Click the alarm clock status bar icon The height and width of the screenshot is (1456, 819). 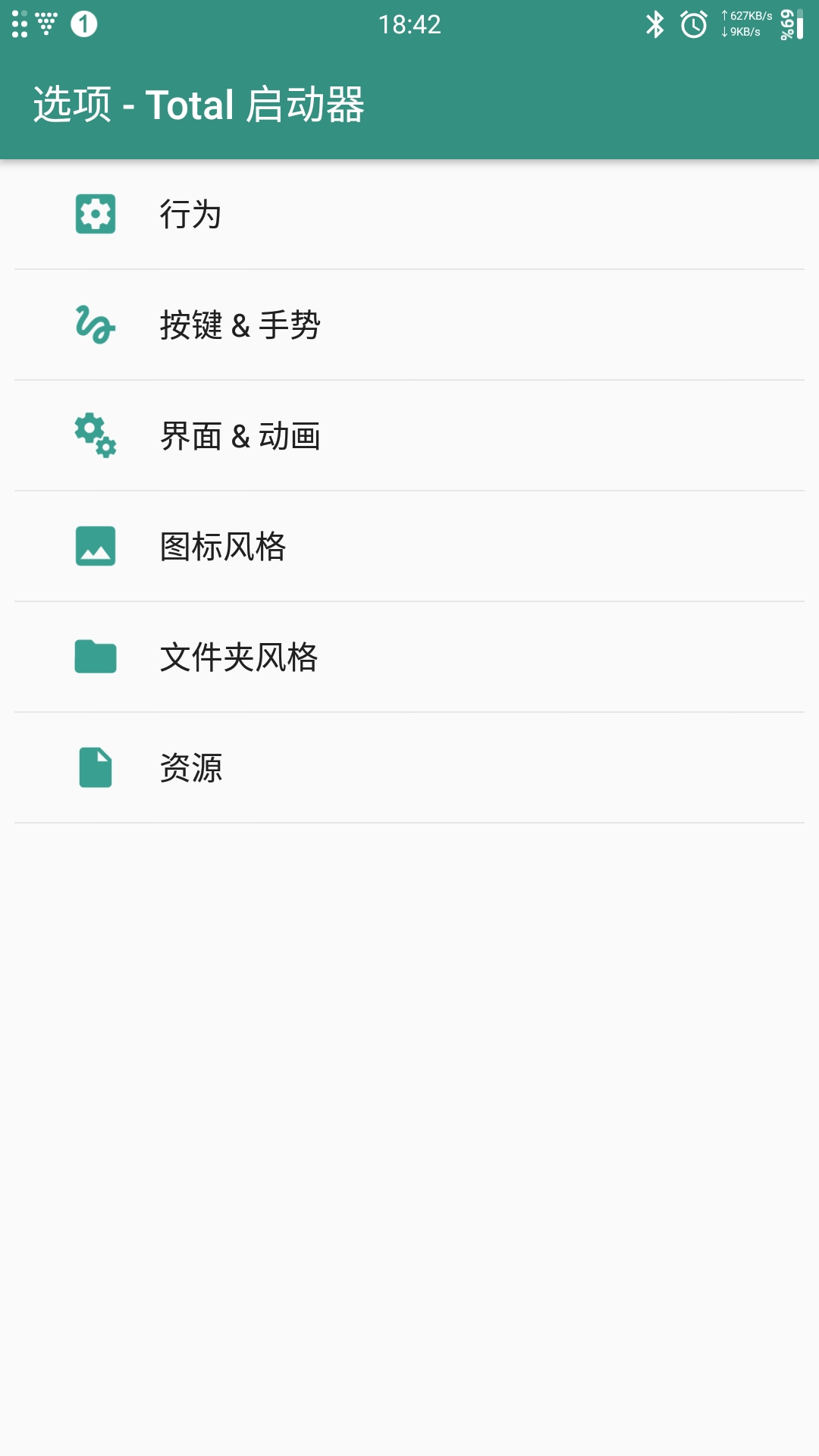pos(694,24)
